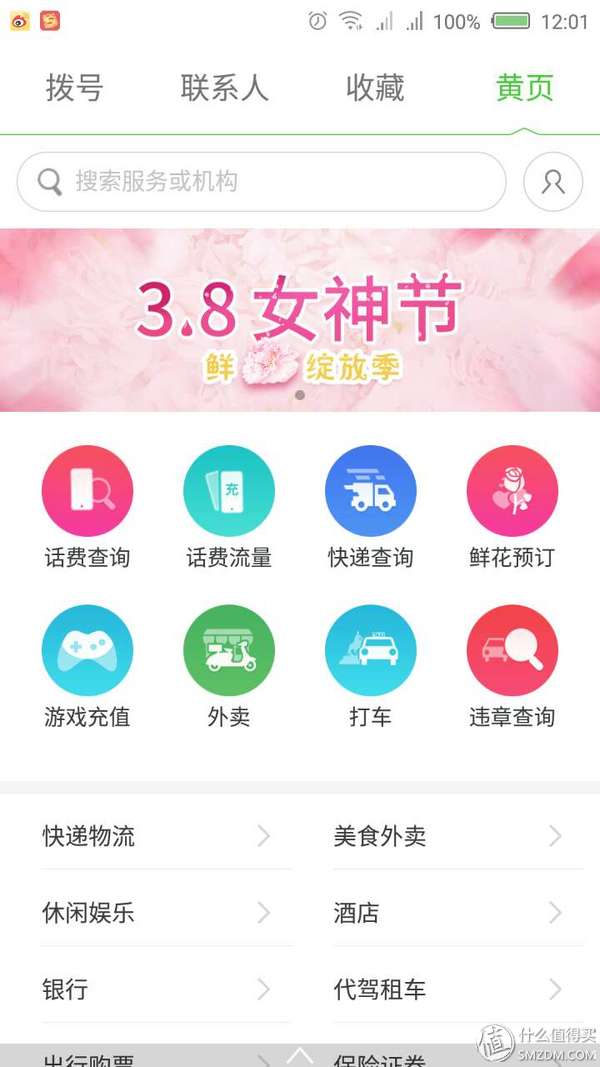The height and width of the screenshot is (1067, 600).
Task: Open the user profile icon
Action: [x=553, y=181]
